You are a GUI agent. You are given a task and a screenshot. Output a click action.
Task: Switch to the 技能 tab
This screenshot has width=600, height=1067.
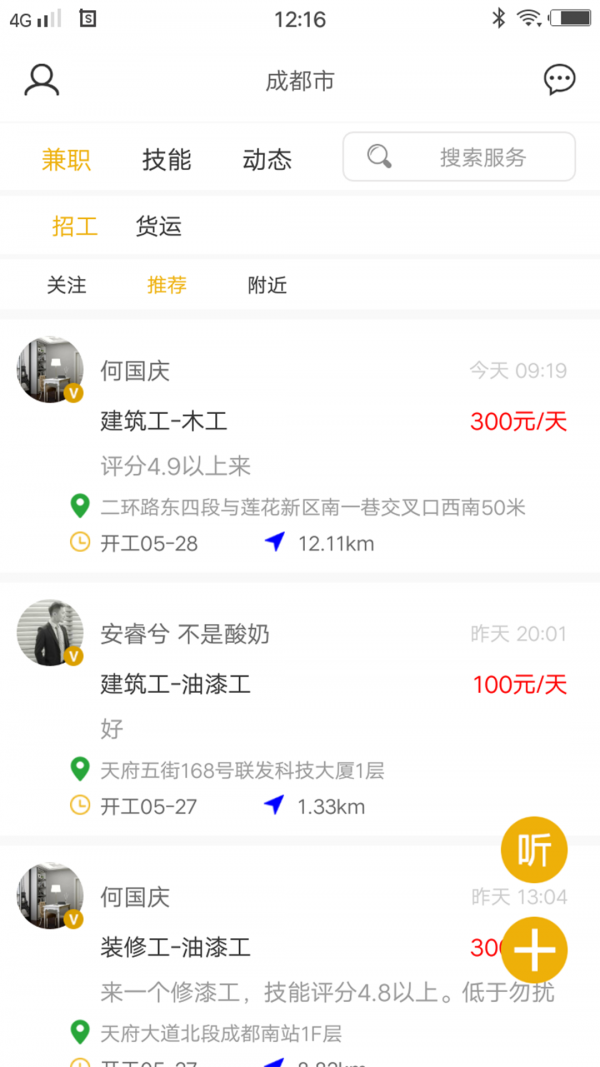(166, 159)
